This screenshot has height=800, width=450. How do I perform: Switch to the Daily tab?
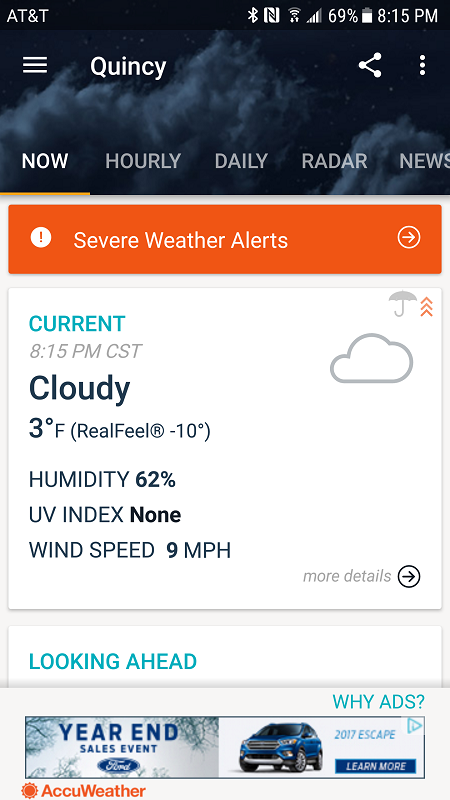(241, 161)
